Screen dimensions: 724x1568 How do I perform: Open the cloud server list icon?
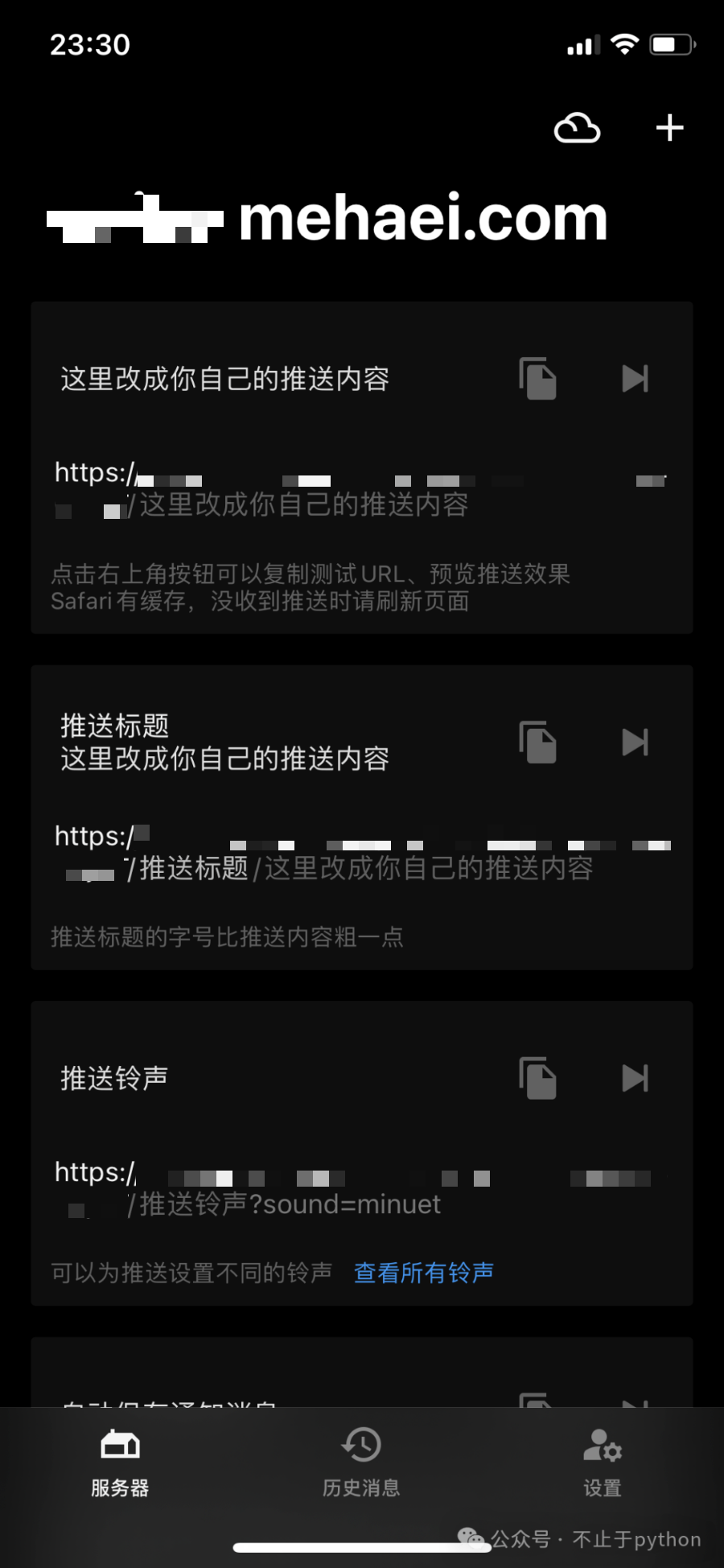click(577, 129)
